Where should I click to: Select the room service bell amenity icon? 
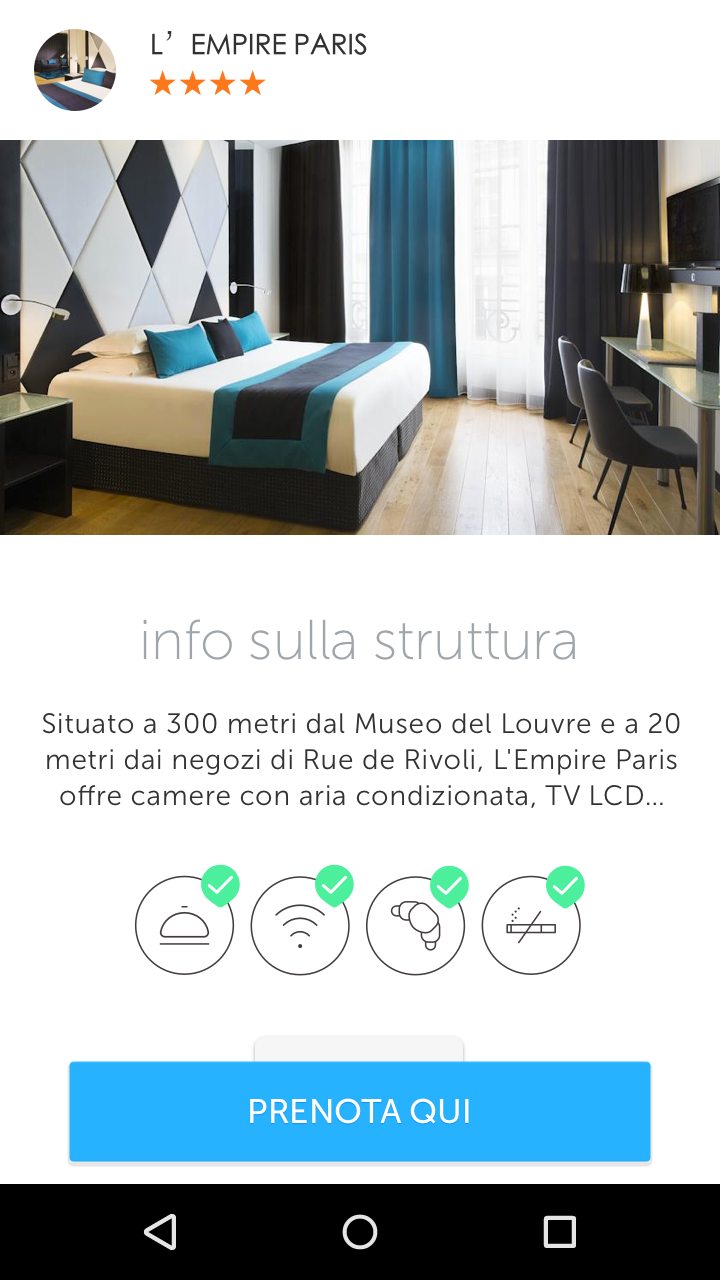(185, 925)
